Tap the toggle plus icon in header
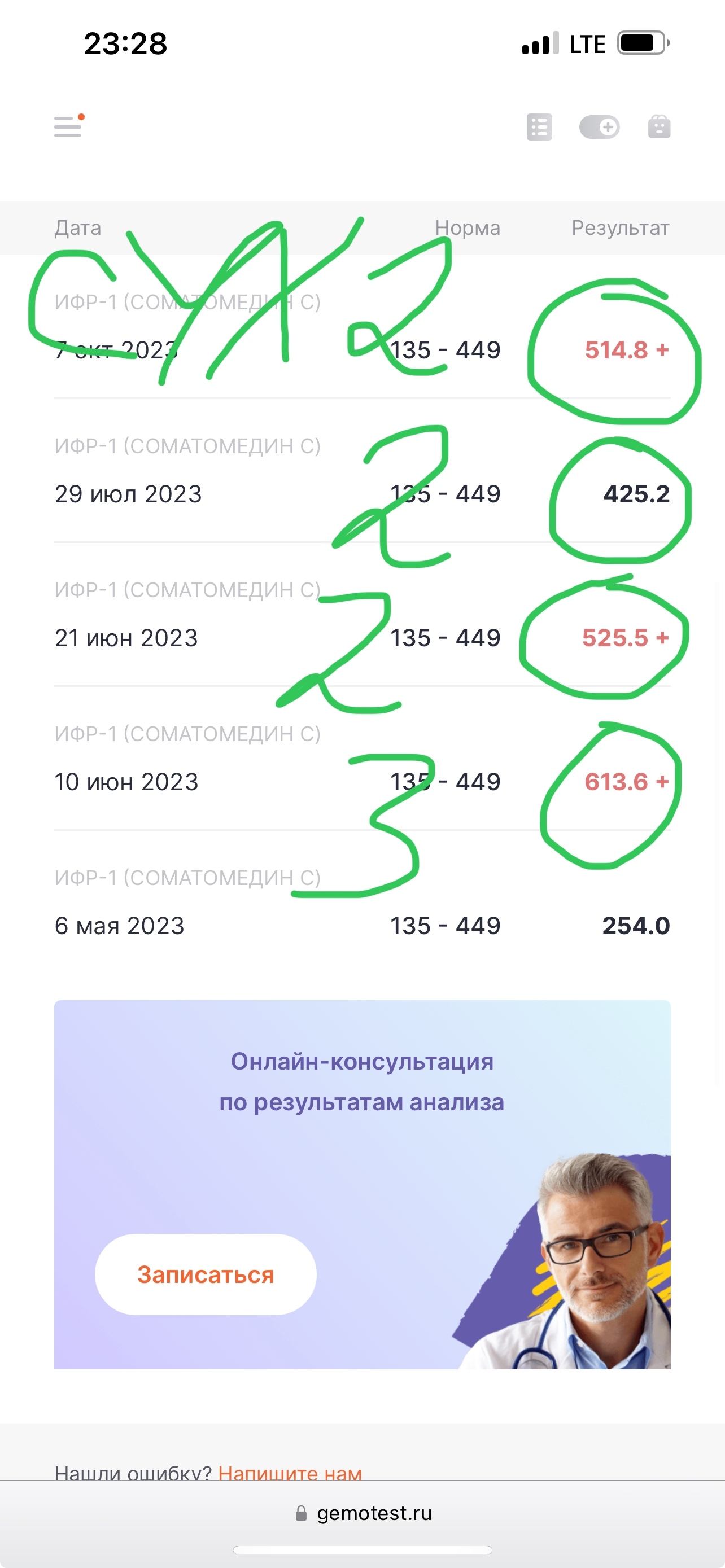The height and width of the screenshot is (1568, 725). pyautogui.click(x=599, y=127)
